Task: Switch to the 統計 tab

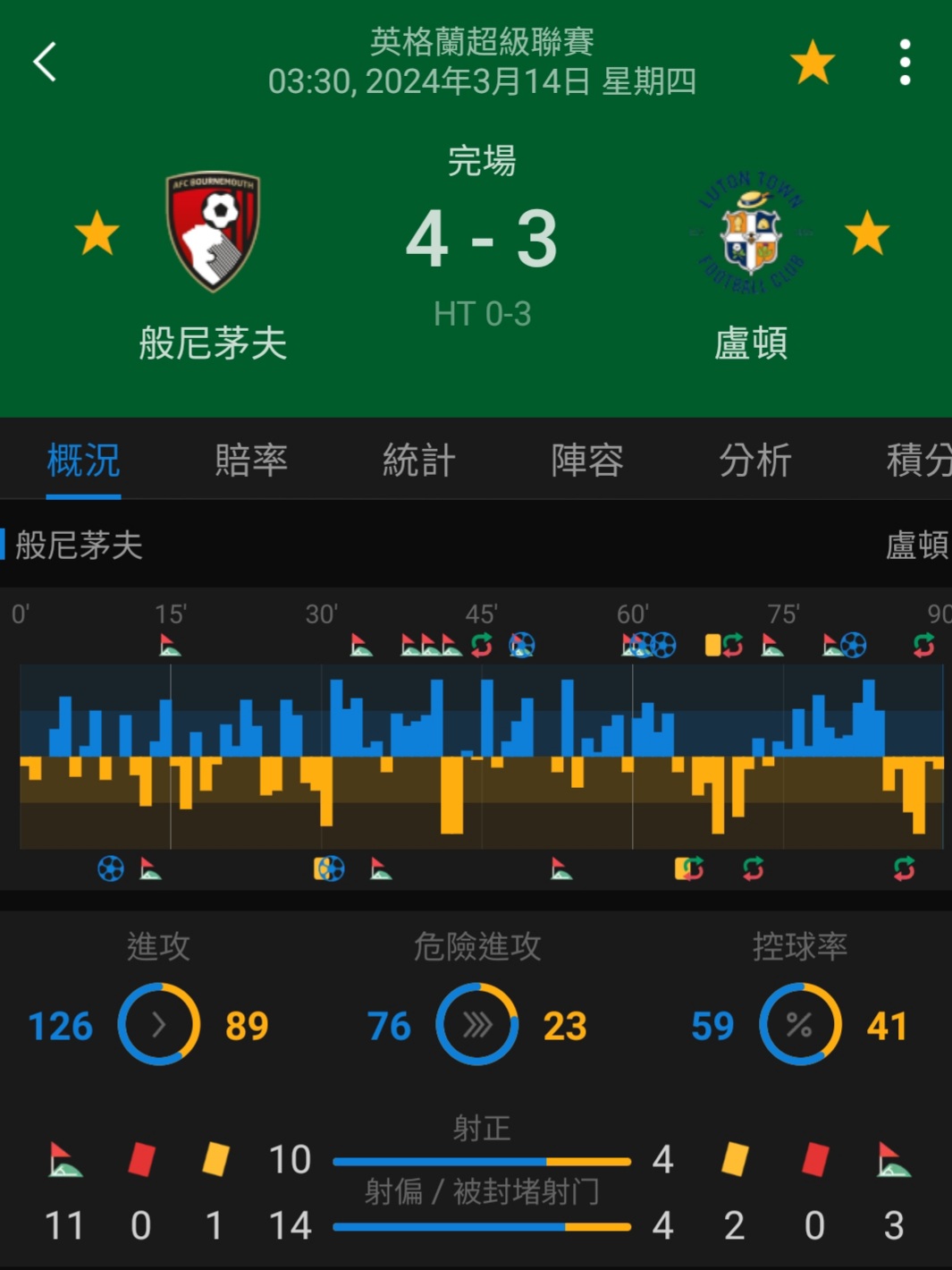Action: click(419, 461)
